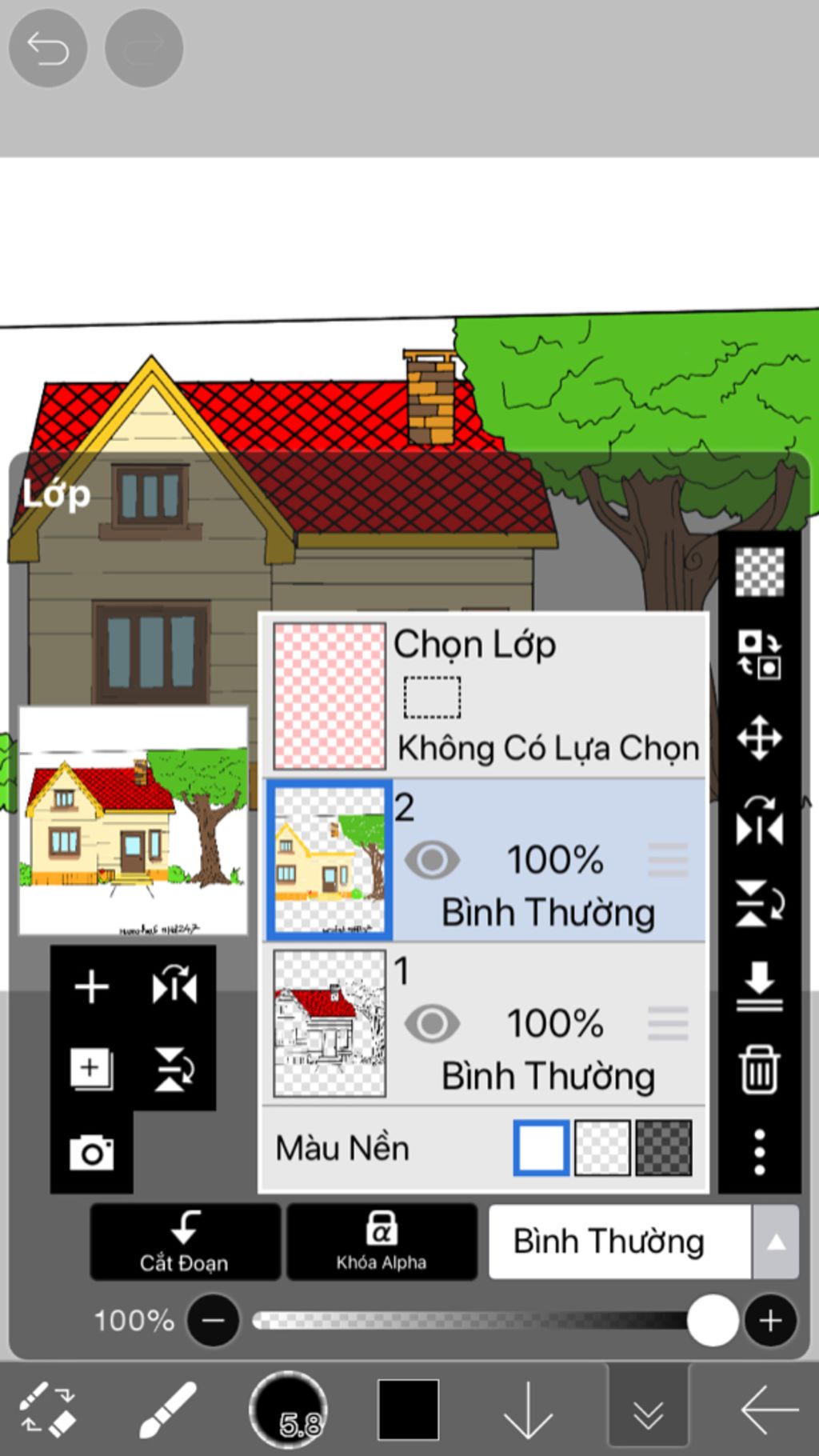Choose the dark checkered transparent background
819x1456 pixels.
(x=663, y=1148)
